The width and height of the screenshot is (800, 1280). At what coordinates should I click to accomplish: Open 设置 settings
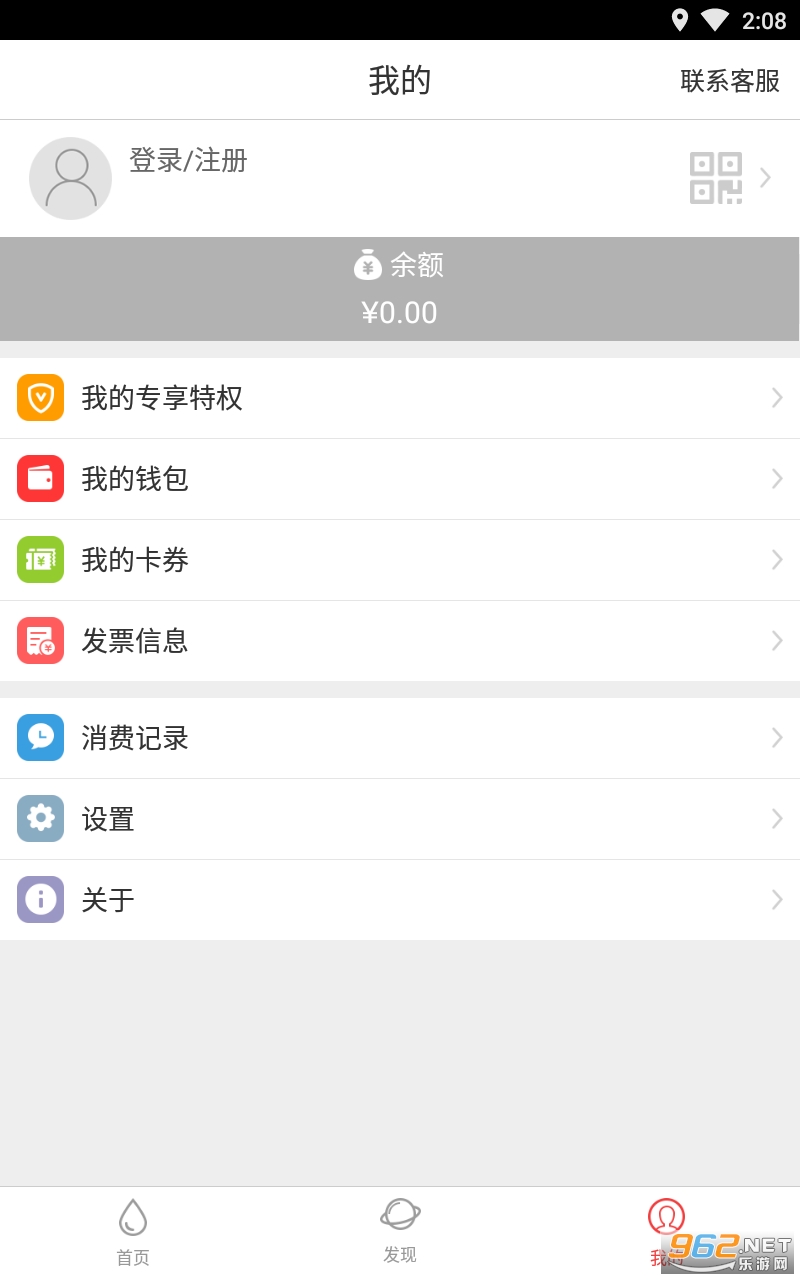click(400, 819)
